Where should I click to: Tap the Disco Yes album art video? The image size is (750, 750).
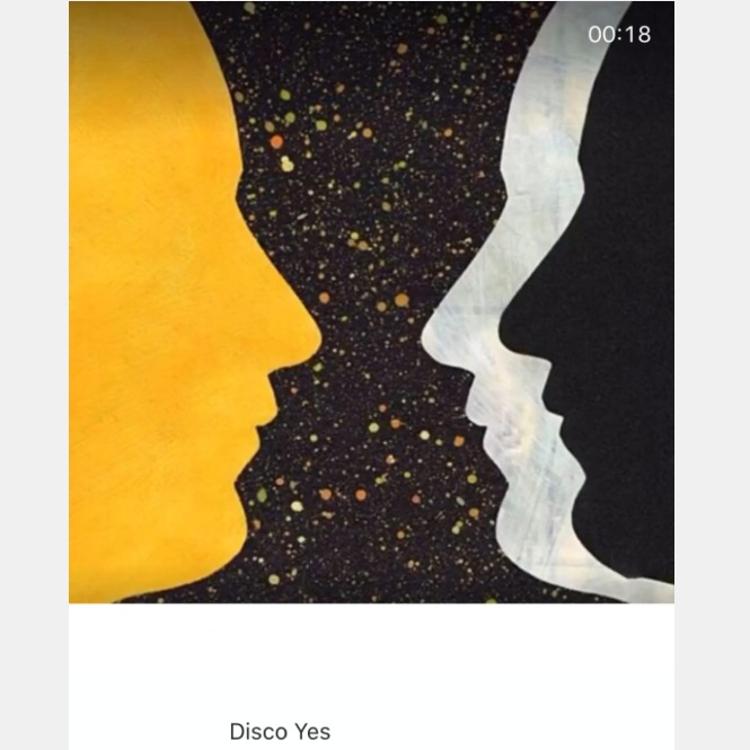[371, 301]
